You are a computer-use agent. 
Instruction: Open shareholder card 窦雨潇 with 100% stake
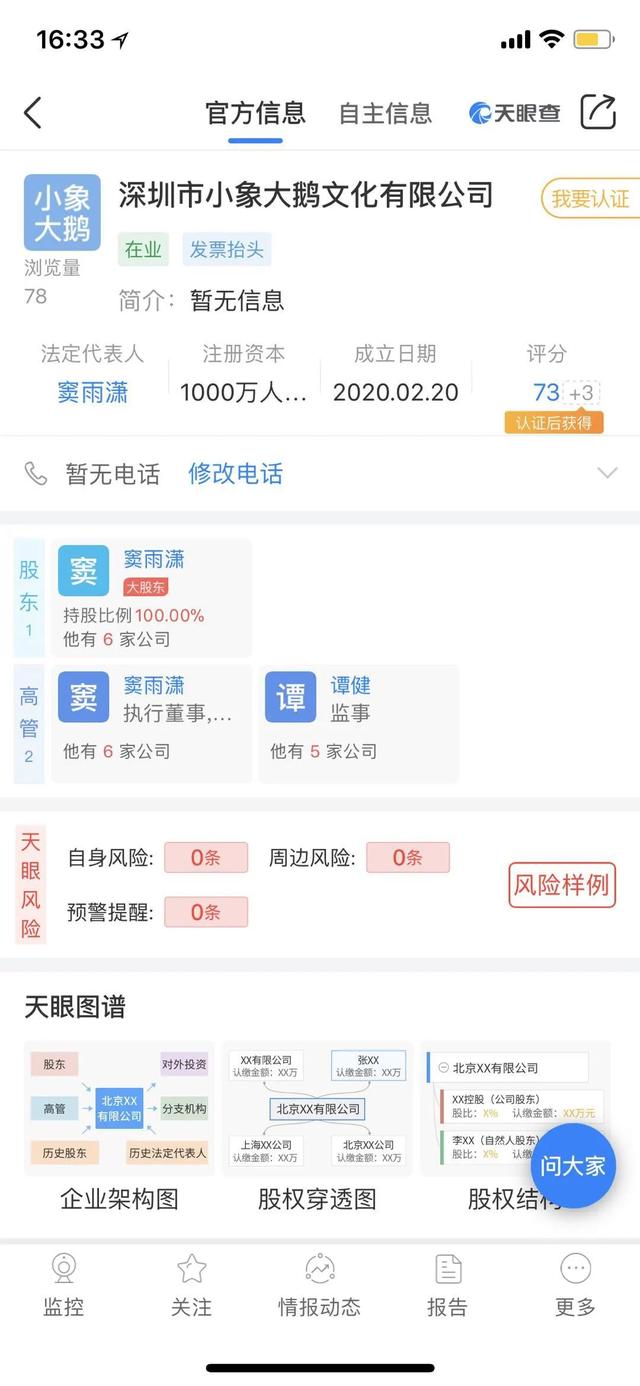[151, 598]
